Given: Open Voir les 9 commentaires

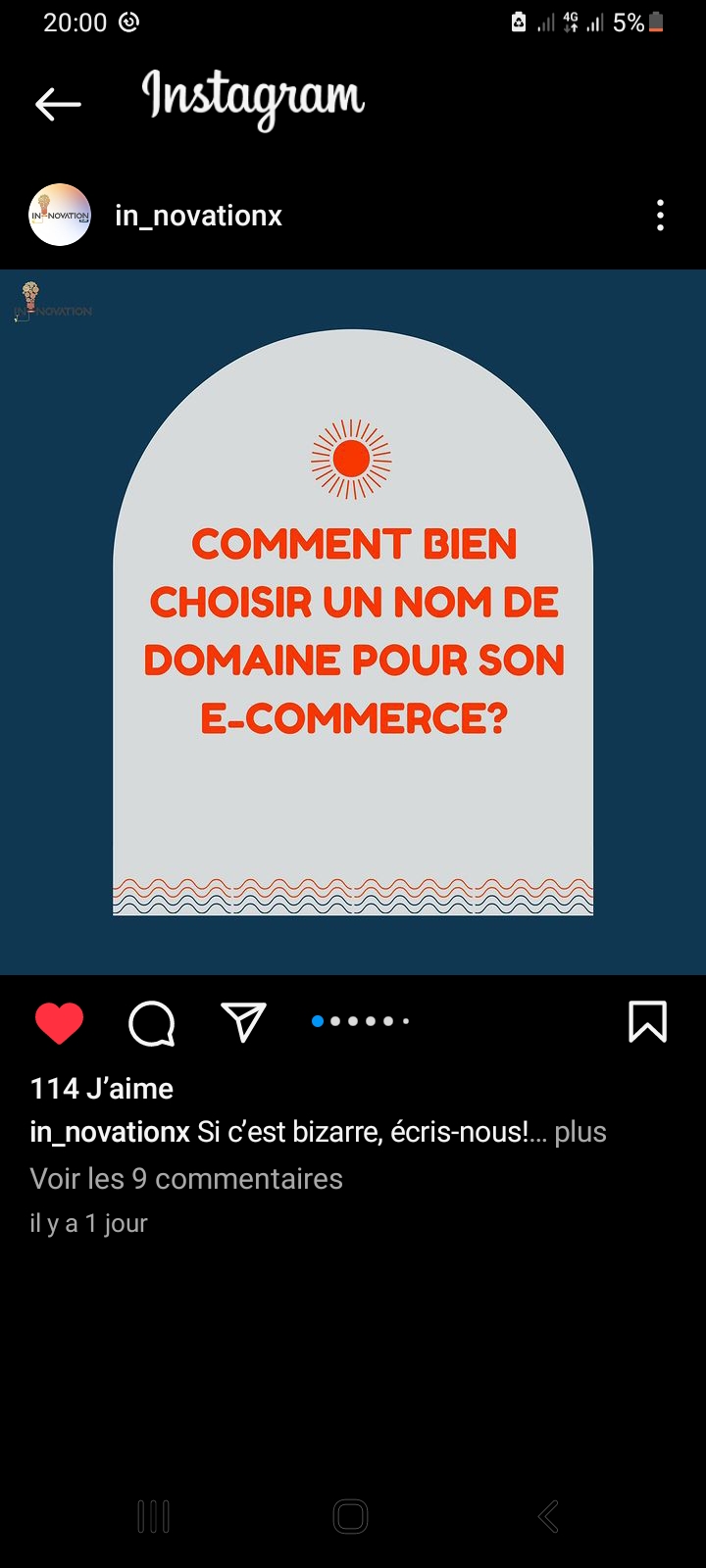Looking at the screenshot, I should coord(186,1179).
